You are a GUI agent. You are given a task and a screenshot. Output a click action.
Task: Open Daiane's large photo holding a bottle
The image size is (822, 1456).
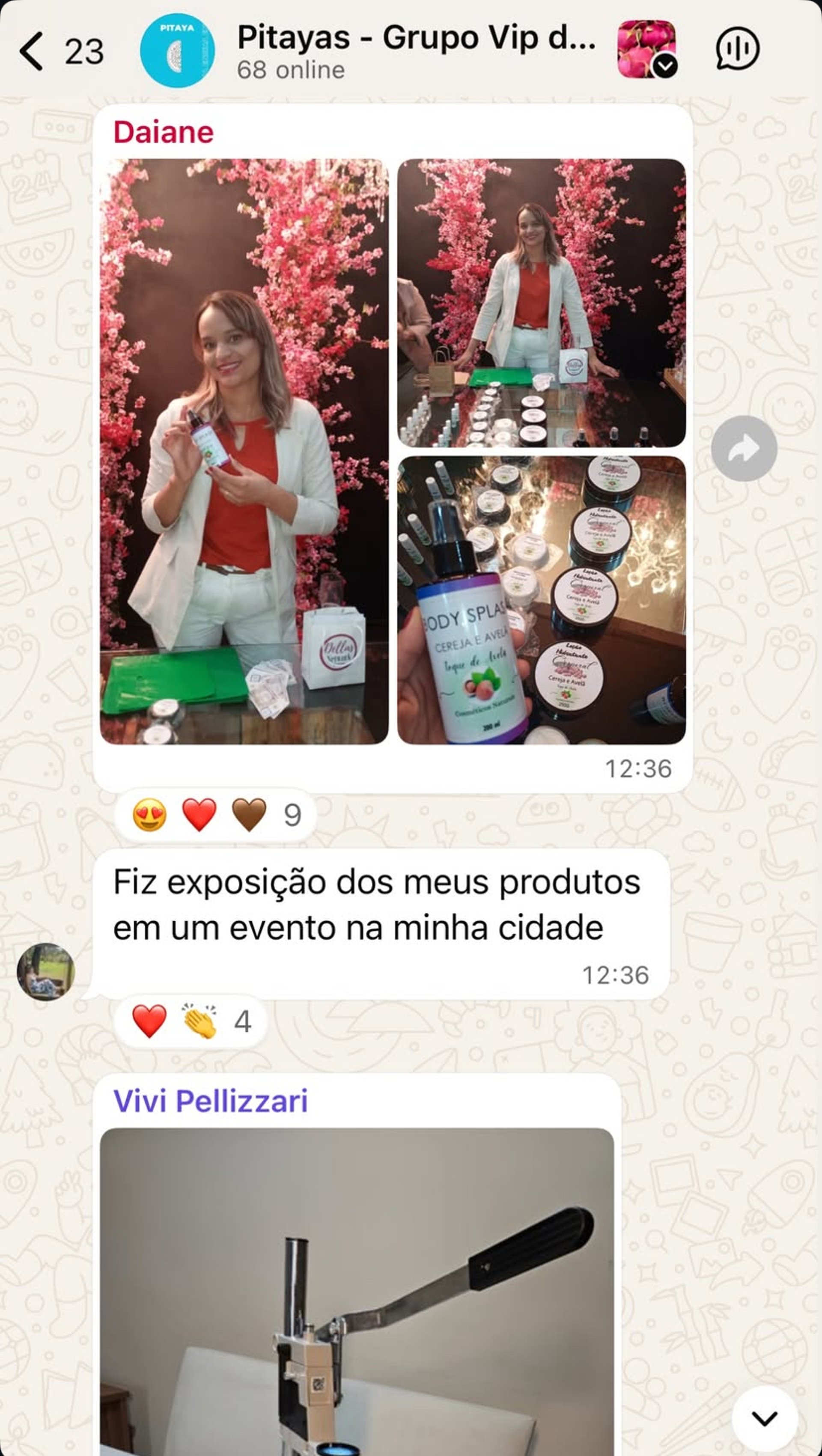pyautogui.click(x=244, y=451)
